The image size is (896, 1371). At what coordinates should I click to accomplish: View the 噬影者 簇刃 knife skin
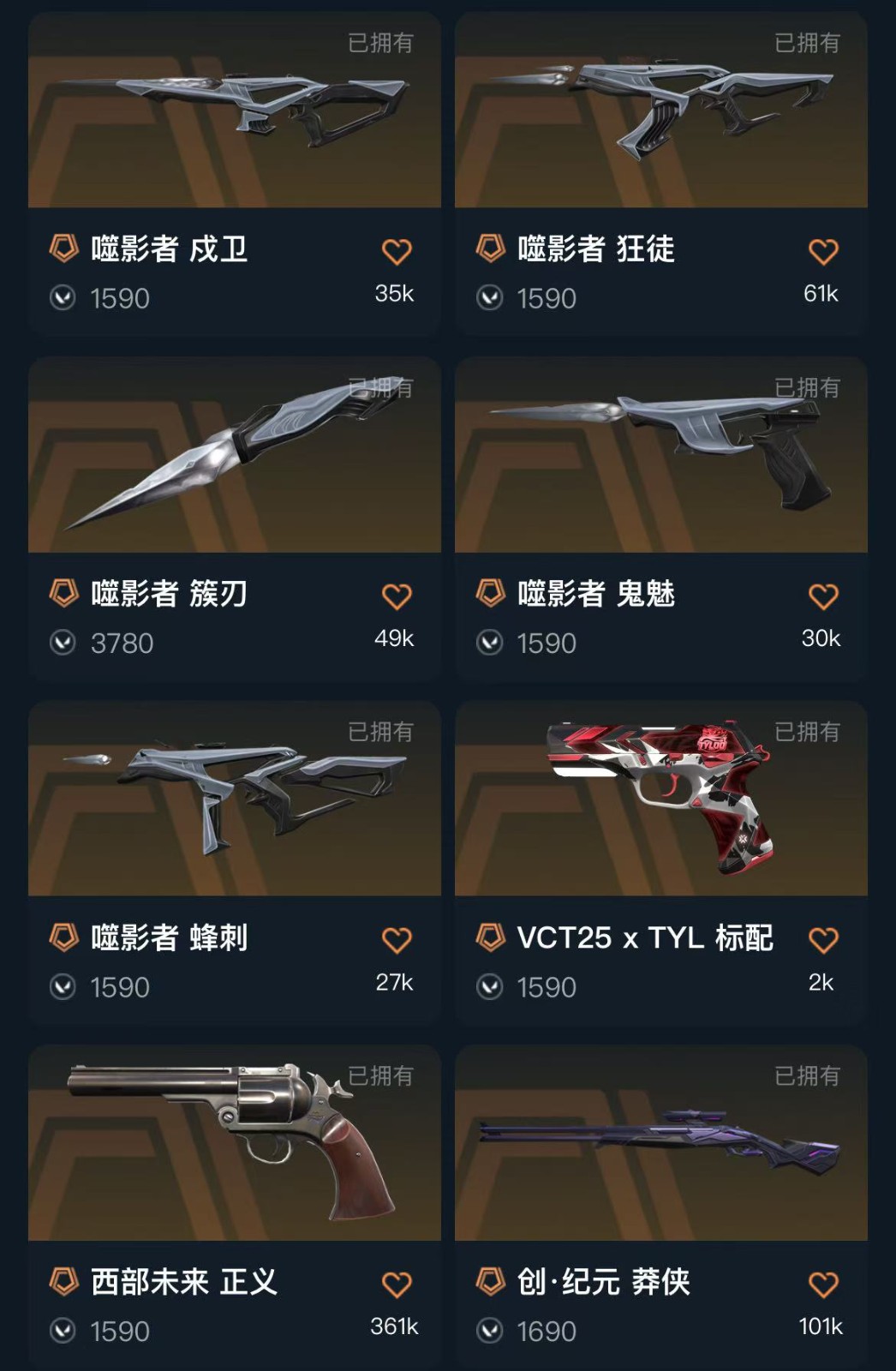pyautogui.click(x=234, y=456)
